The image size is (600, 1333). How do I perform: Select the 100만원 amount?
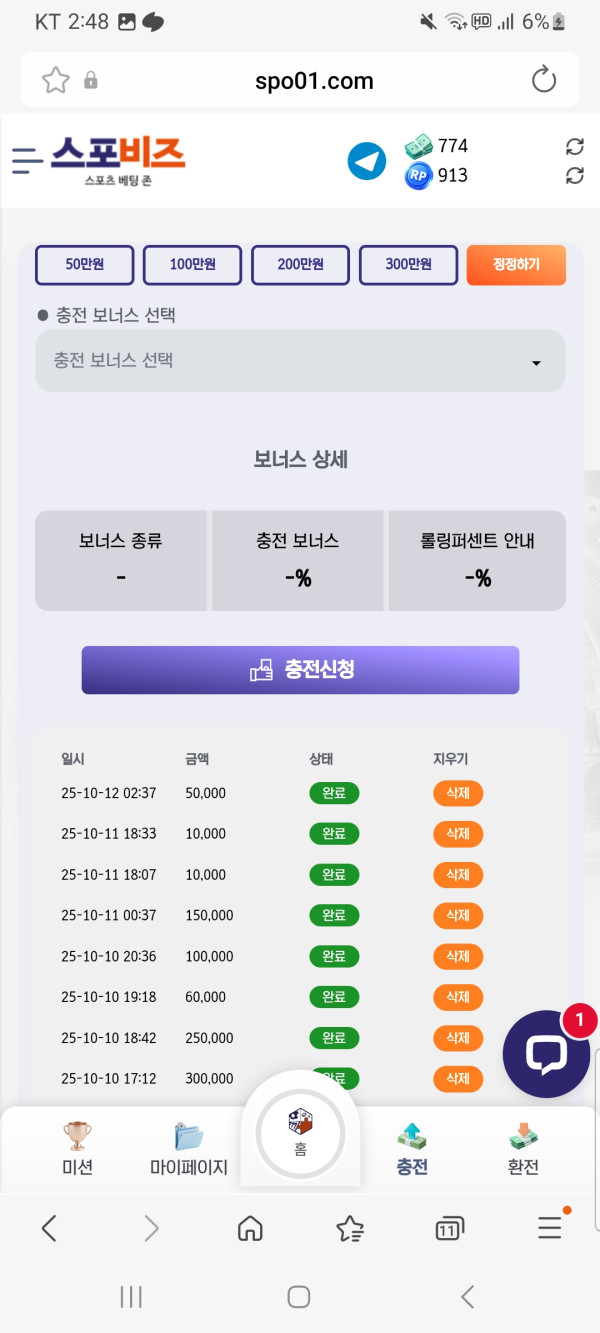(x=193, y=265)
